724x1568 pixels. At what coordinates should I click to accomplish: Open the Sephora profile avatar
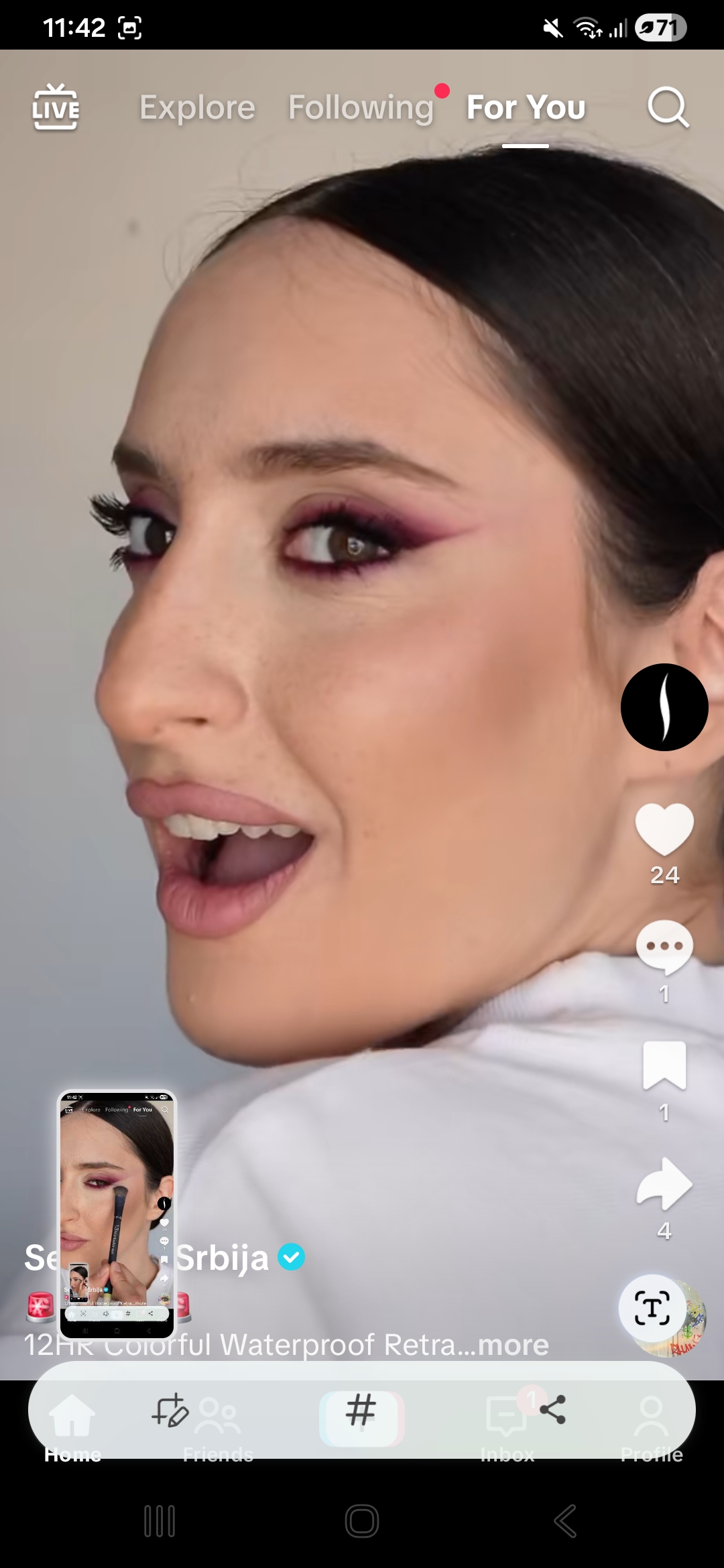point(664,707)
